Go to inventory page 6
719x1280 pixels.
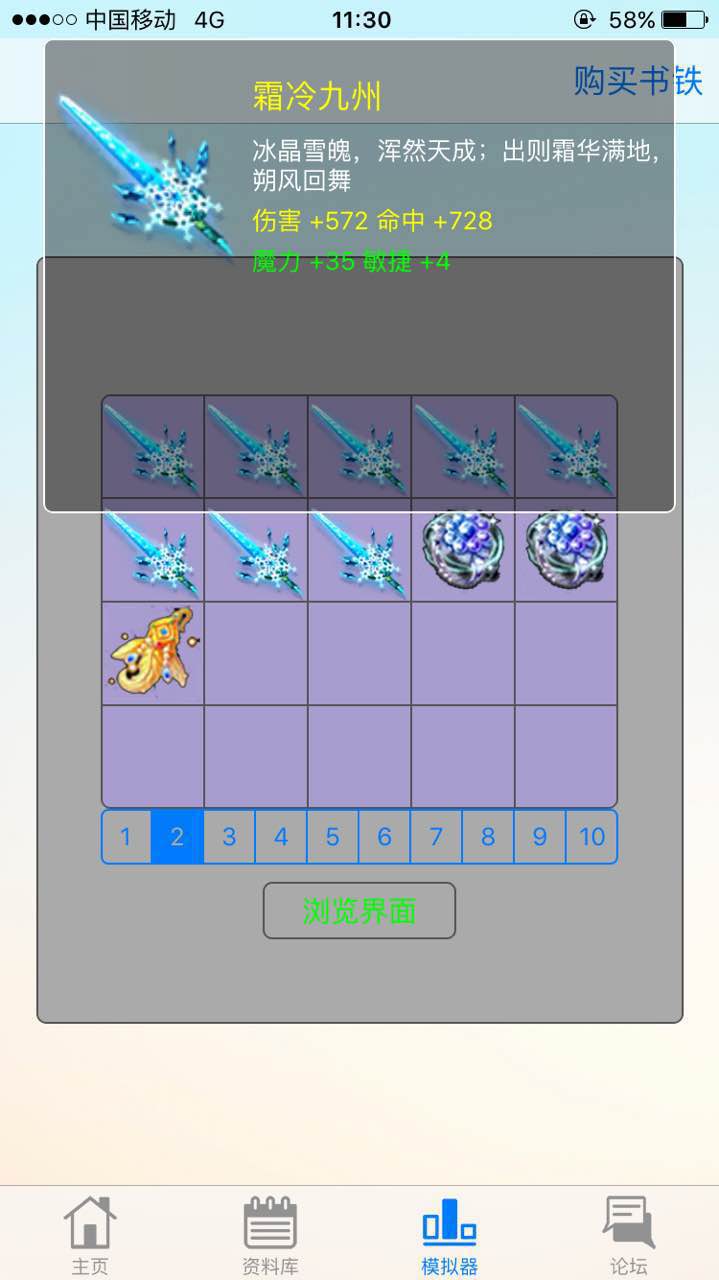click(385, 837)
